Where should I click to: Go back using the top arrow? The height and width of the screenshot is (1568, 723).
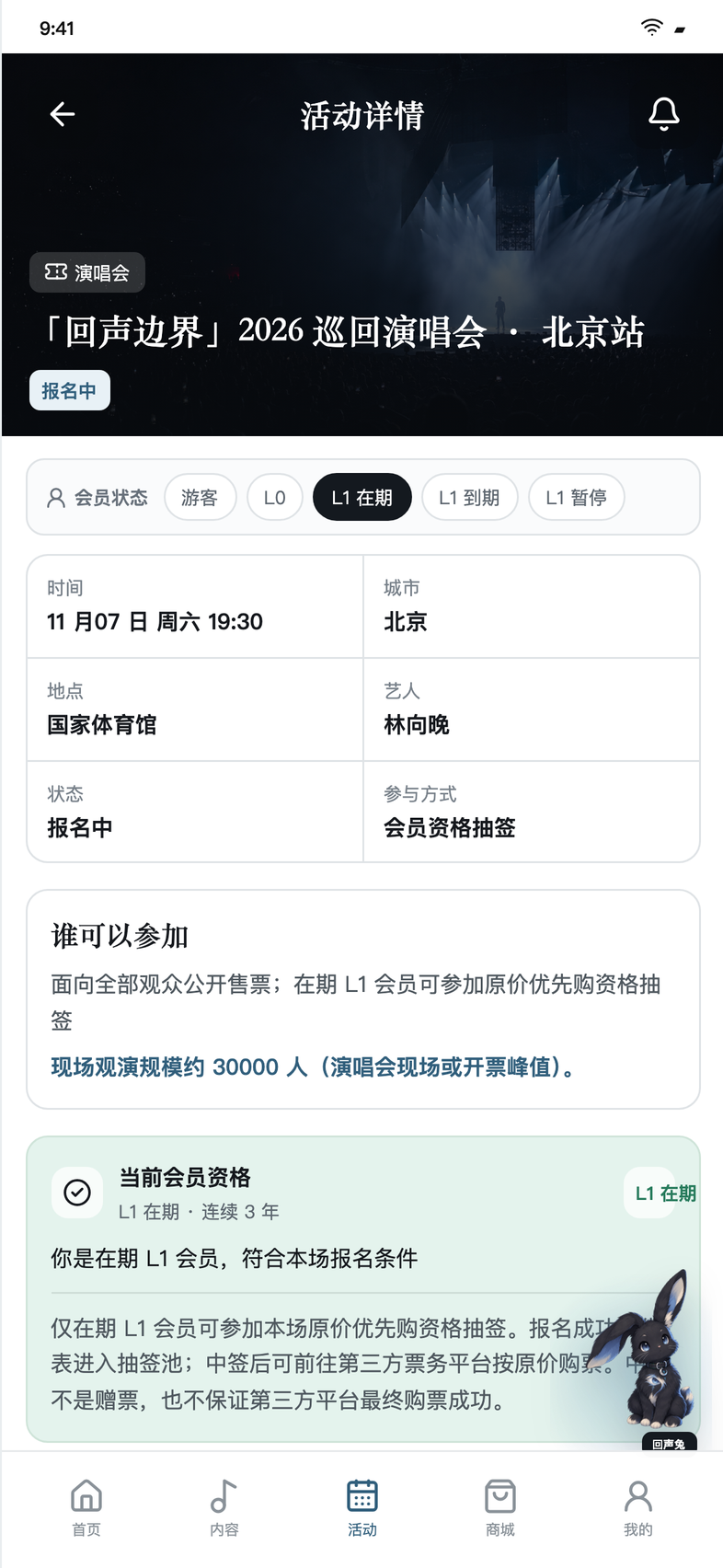click(63, 114)
